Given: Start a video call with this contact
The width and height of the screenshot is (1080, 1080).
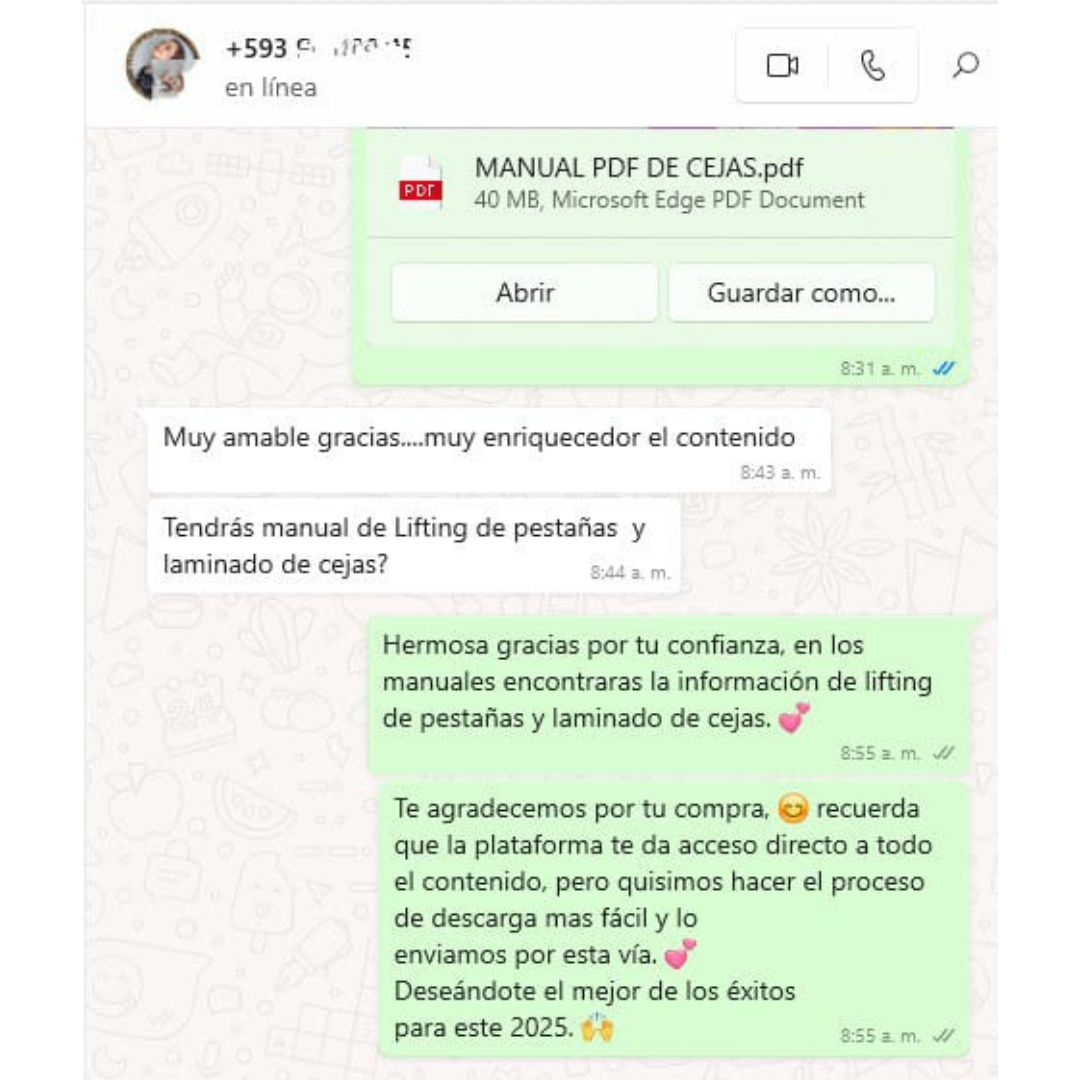Looking at the screenshot, I should 782,66.
